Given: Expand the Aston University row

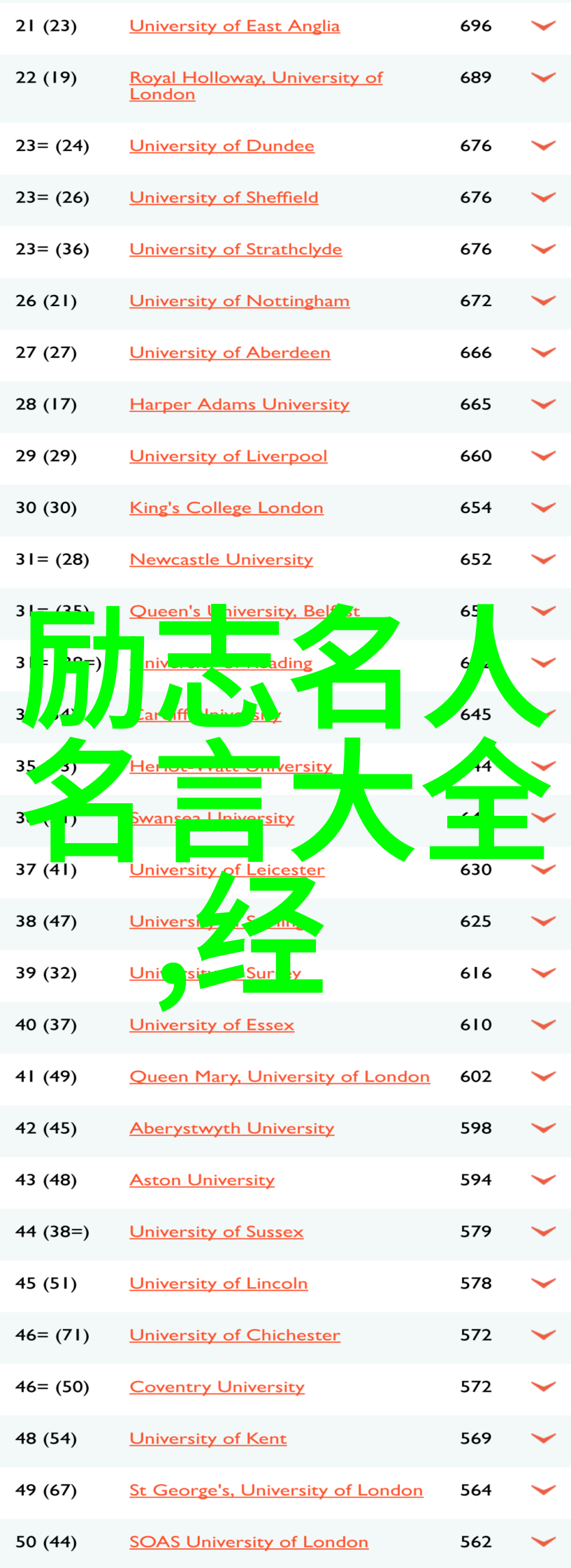Looking at the screenshot, I should [x=543, y=1179].
